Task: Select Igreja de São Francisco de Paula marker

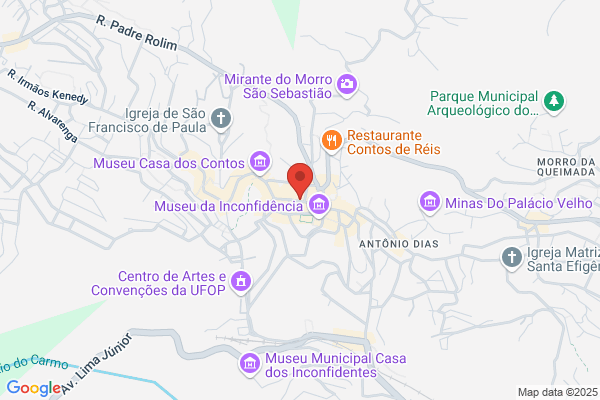Action: [x=221, y=119]
